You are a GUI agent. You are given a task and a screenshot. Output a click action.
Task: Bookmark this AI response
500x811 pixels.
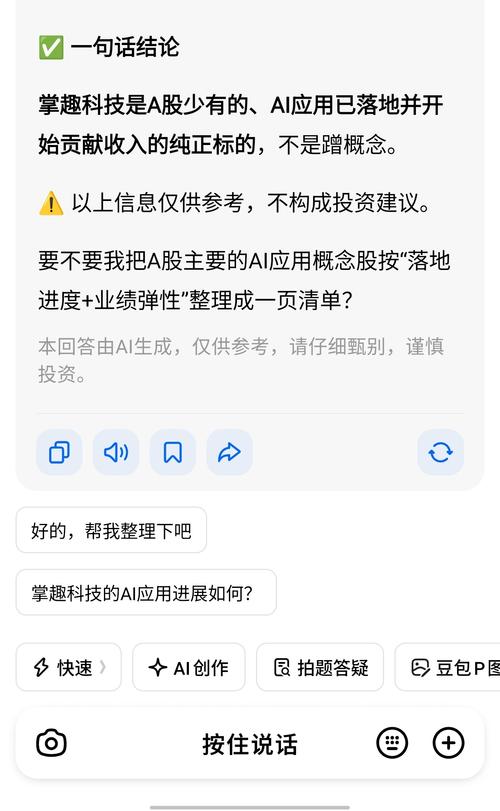pos(173,453)
